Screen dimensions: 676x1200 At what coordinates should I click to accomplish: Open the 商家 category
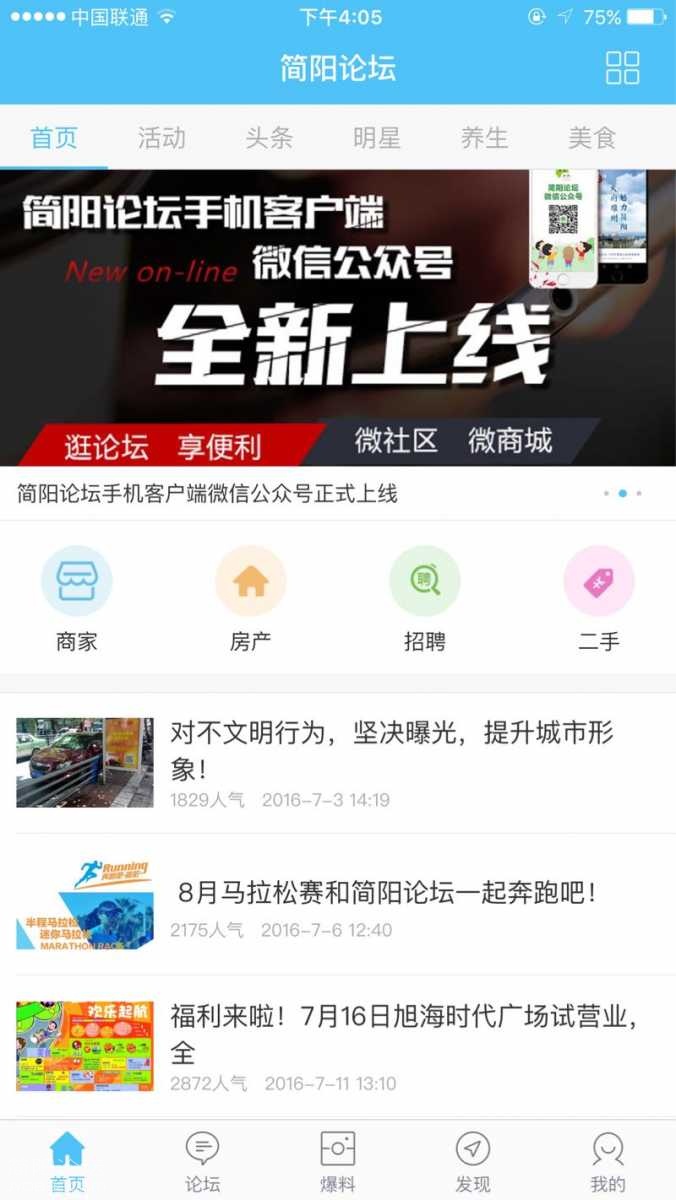(x=77, y=598)
